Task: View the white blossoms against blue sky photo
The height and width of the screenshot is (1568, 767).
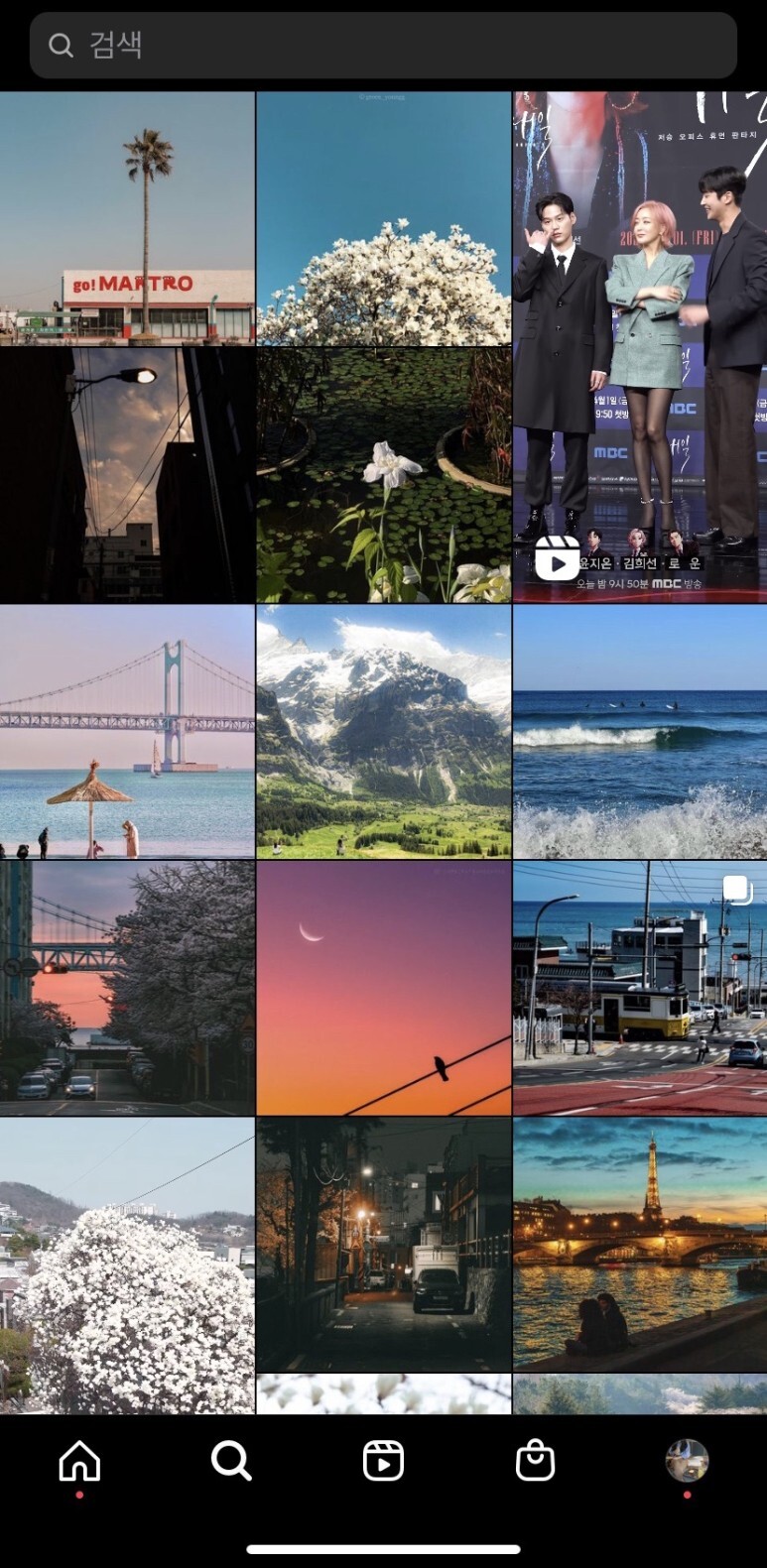Action: (x=384, y=218)
